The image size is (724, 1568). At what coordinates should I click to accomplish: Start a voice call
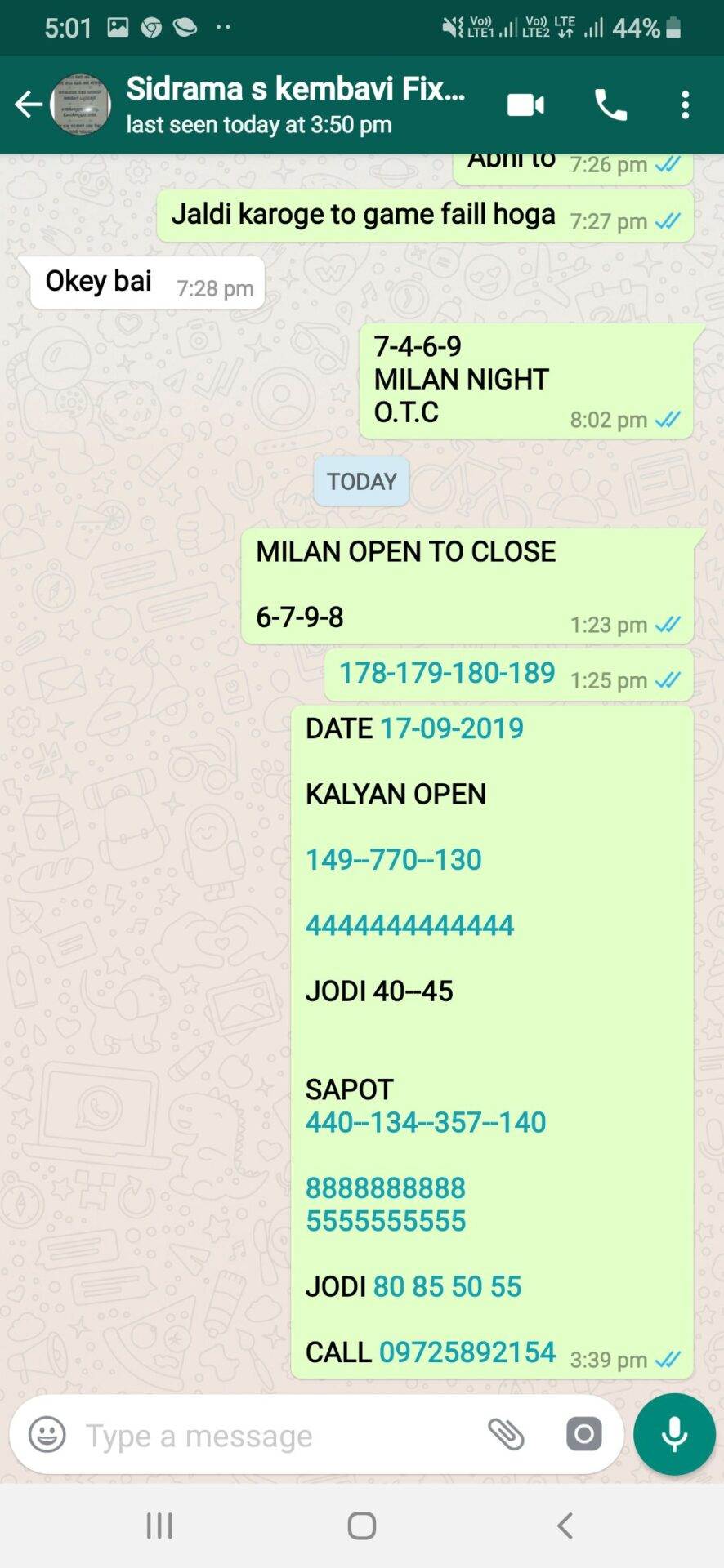[610, 105]
